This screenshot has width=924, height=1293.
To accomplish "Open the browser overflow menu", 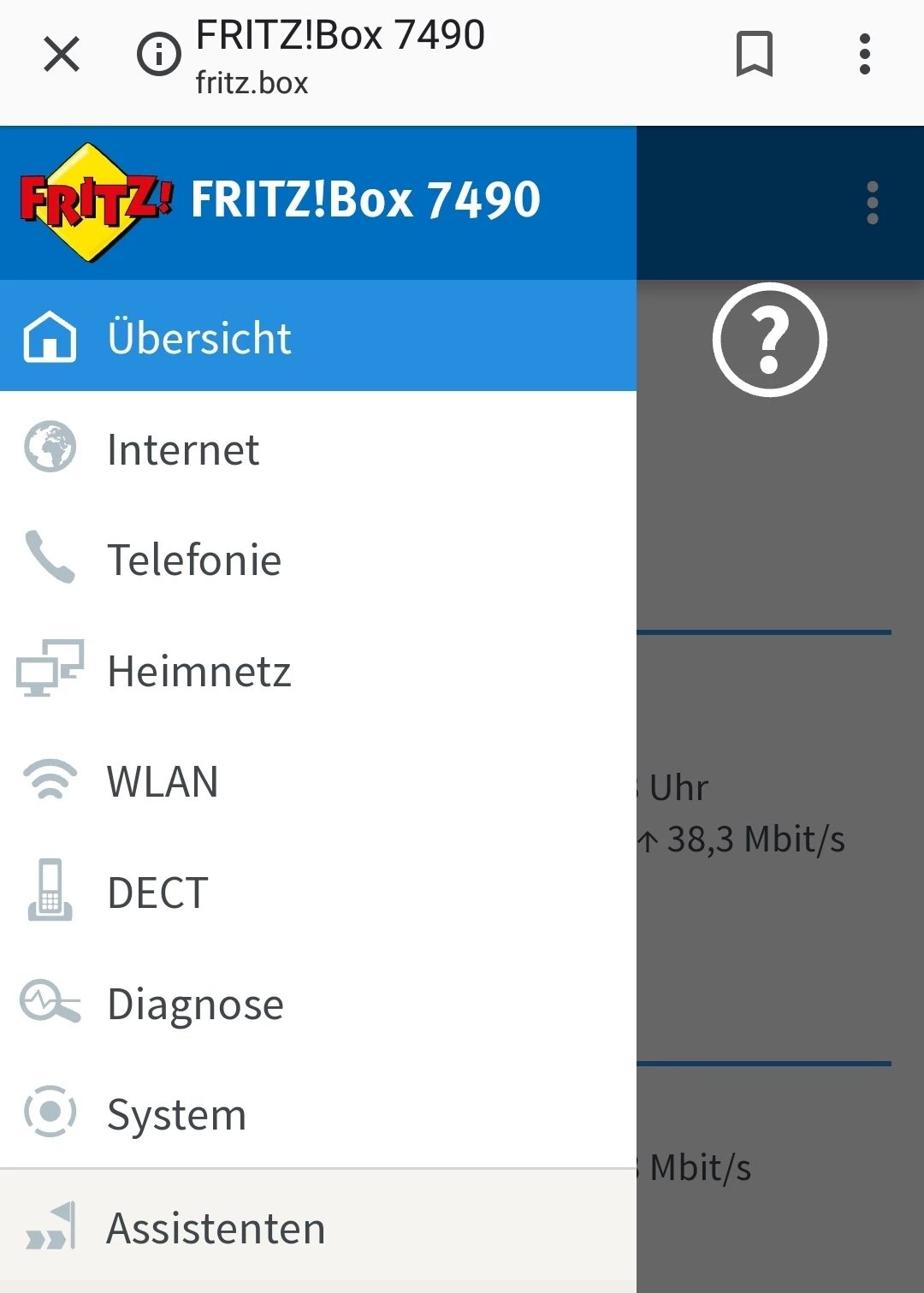I will [865, 55].
